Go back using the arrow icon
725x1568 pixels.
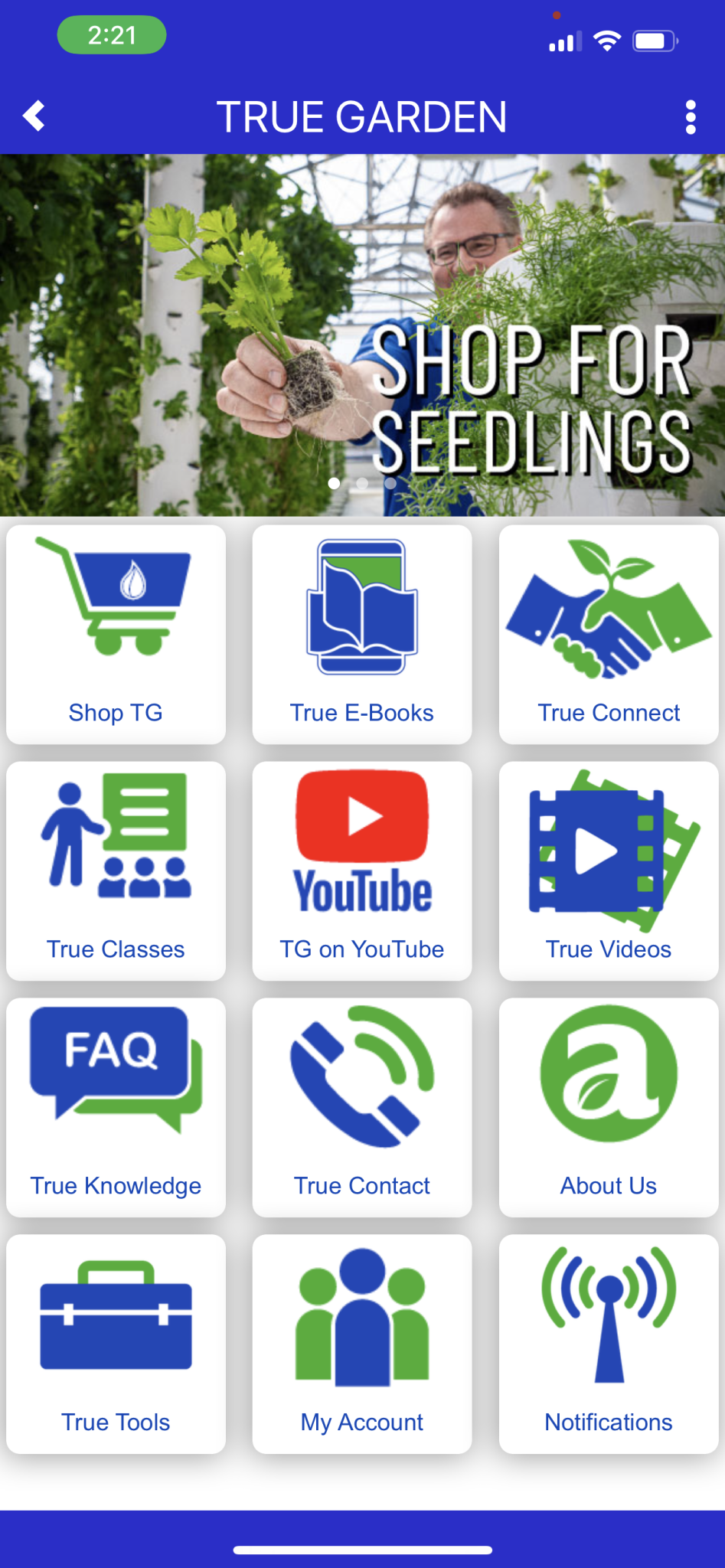tap(34, 116)
